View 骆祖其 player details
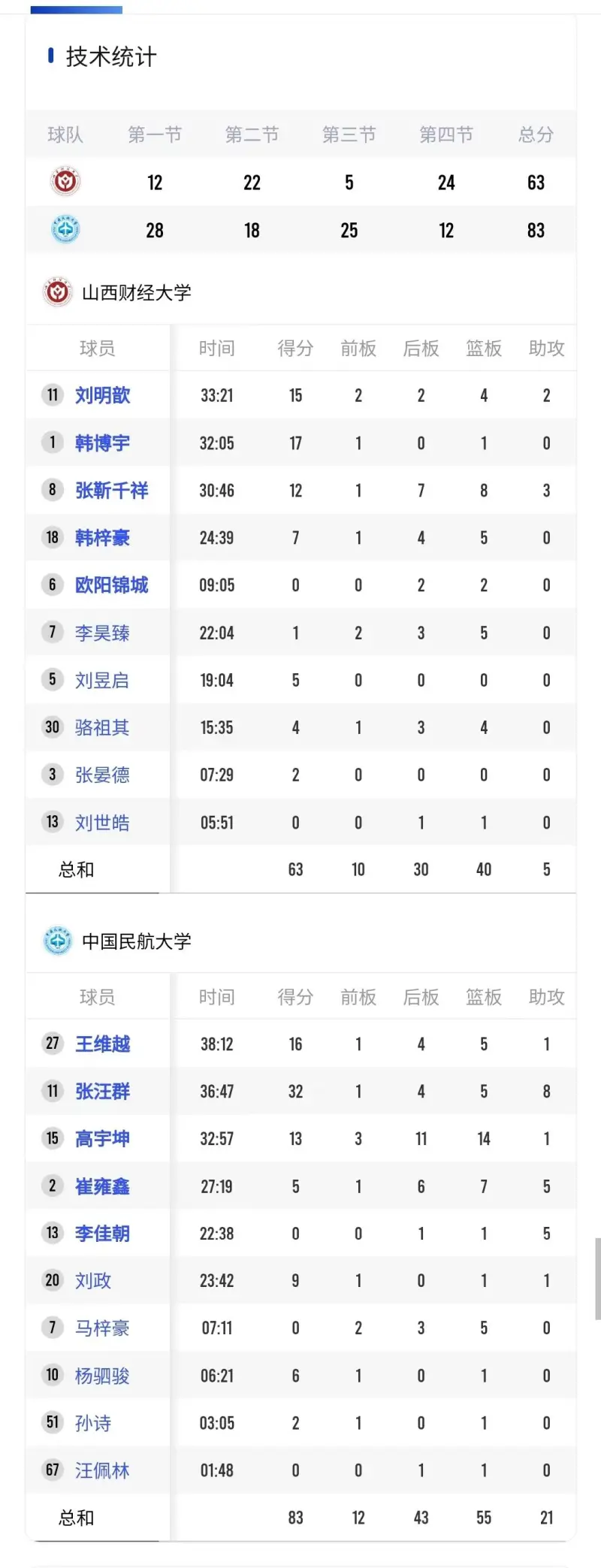Screen dimensions: 601x1568 (102, 728)
